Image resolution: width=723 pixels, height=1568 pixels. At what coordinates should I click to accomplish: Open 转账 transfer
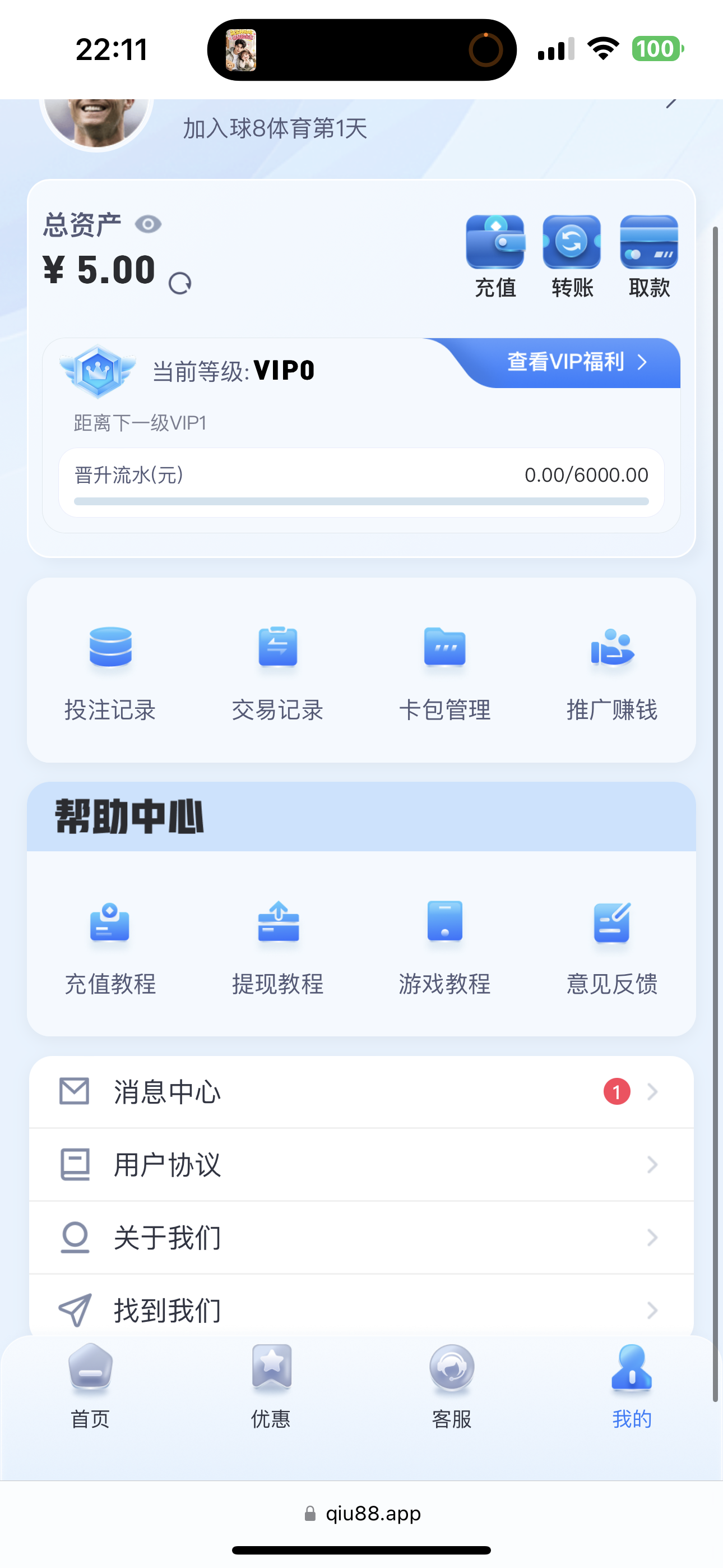572,257
